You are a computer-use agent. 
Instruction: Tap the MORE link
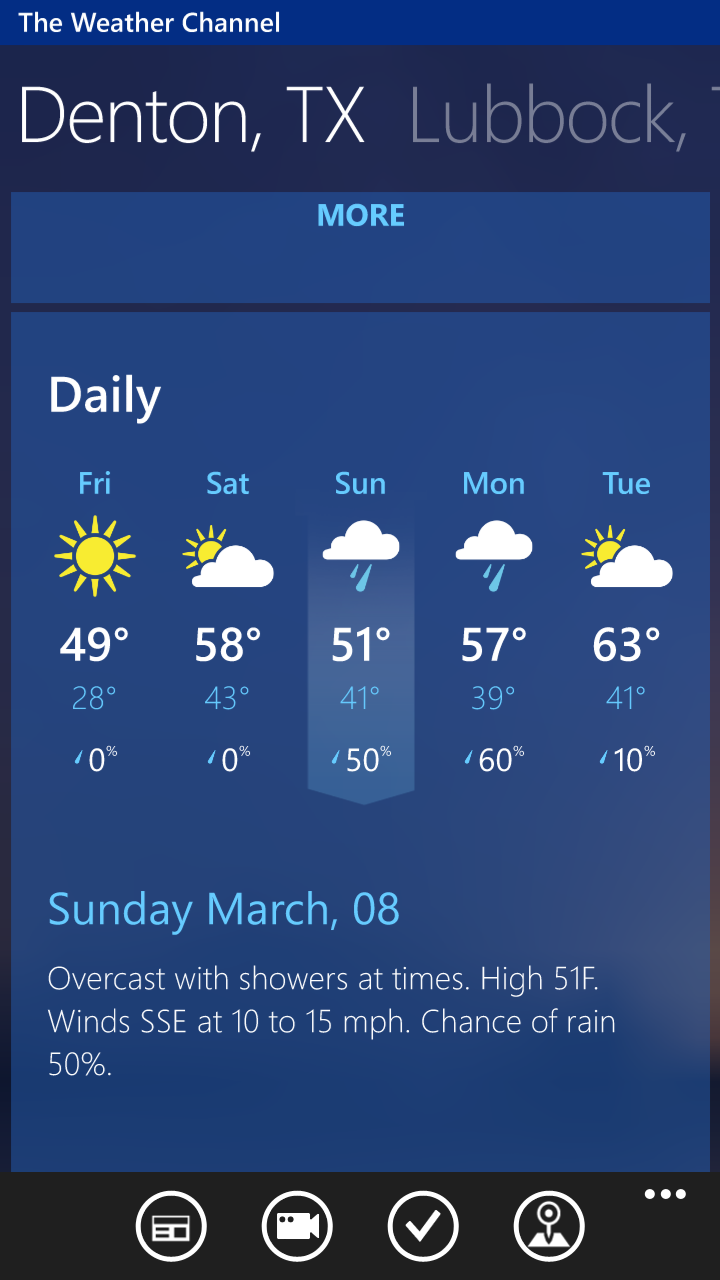[361, 216]
